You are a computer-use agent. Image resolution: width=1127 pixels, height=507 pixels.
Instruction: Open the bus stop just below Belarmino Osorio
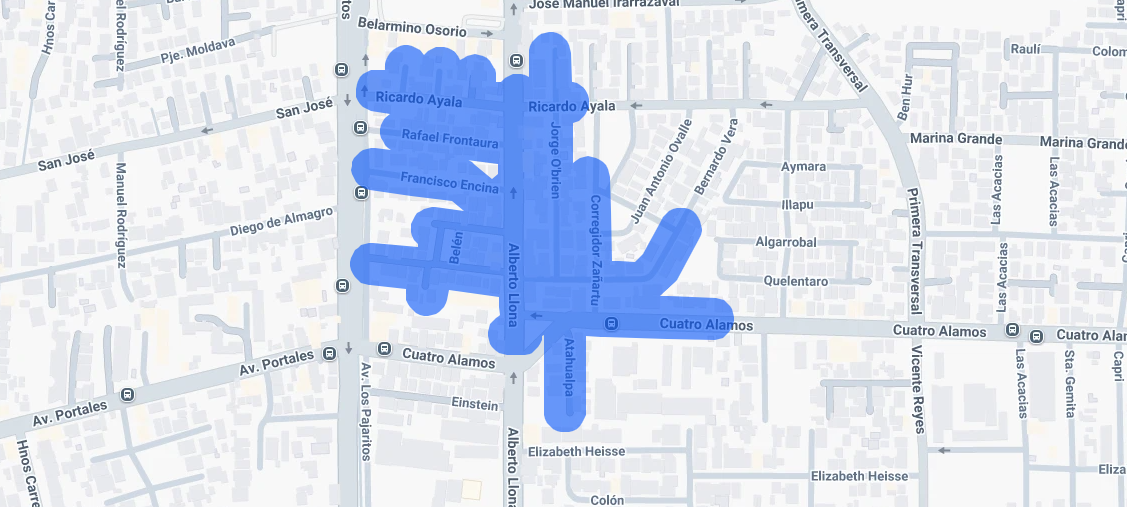[x=515, y=60]
